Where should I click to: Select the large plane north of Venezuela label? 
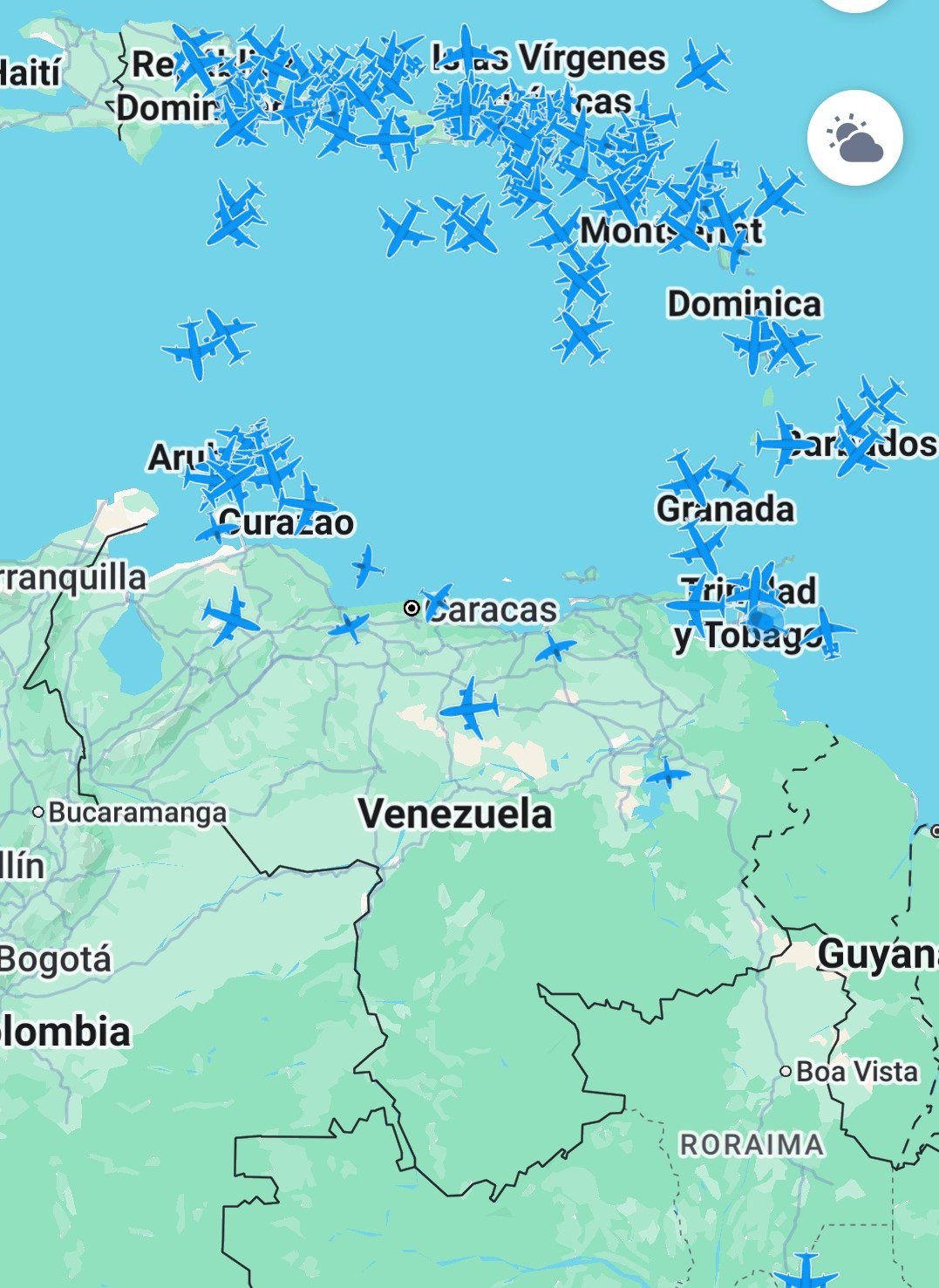tap(470, 707)
